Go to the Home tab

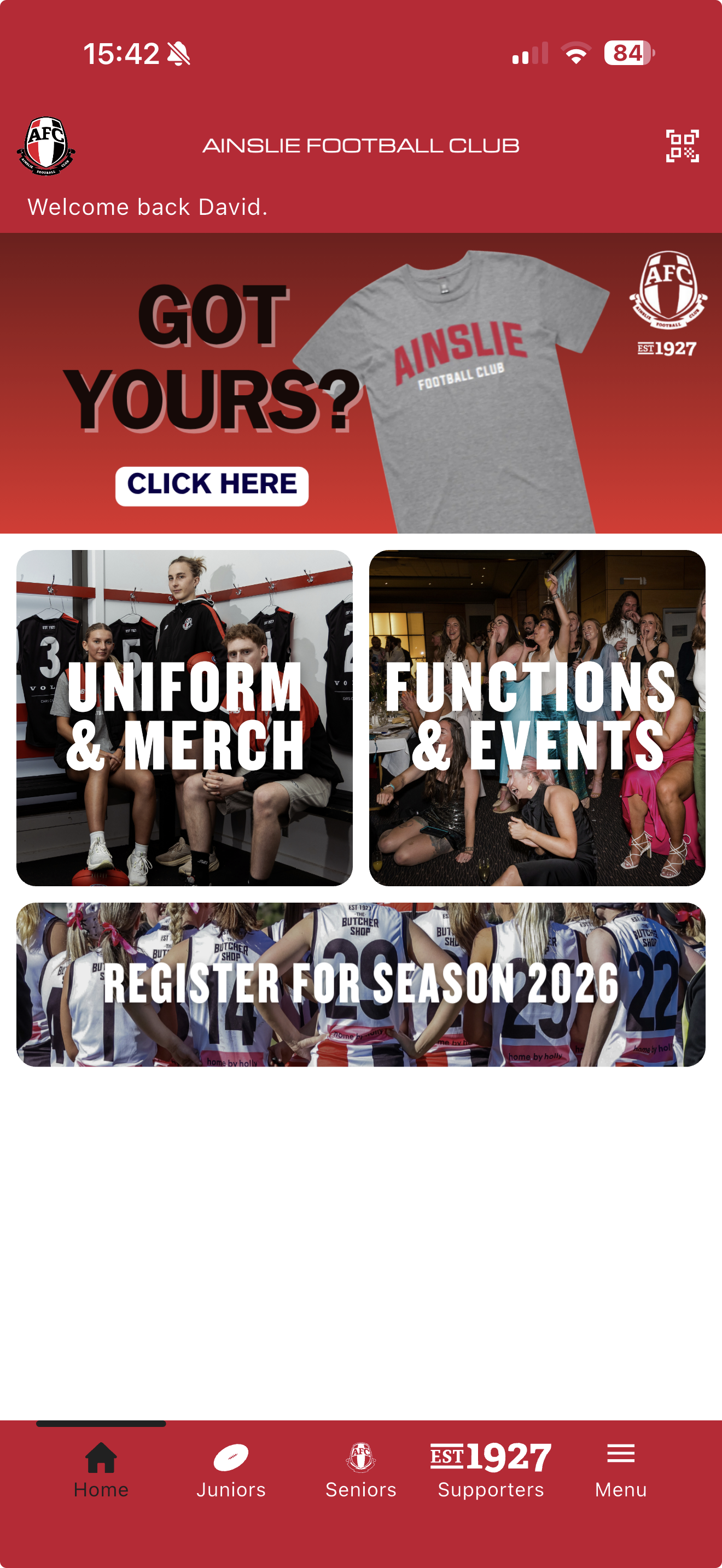point(101,1470)
